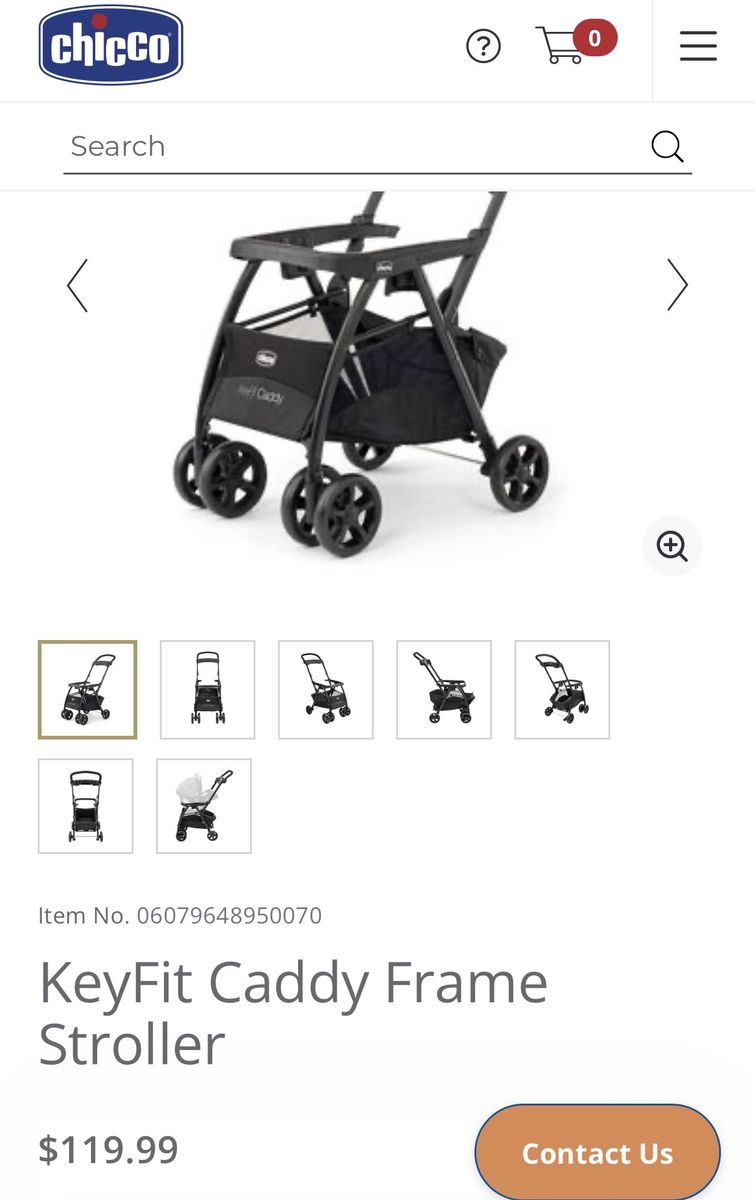This screenshot has height=1200, width=755.
Task: Open the hamburger navigation menu
Action: pos(697,47)
